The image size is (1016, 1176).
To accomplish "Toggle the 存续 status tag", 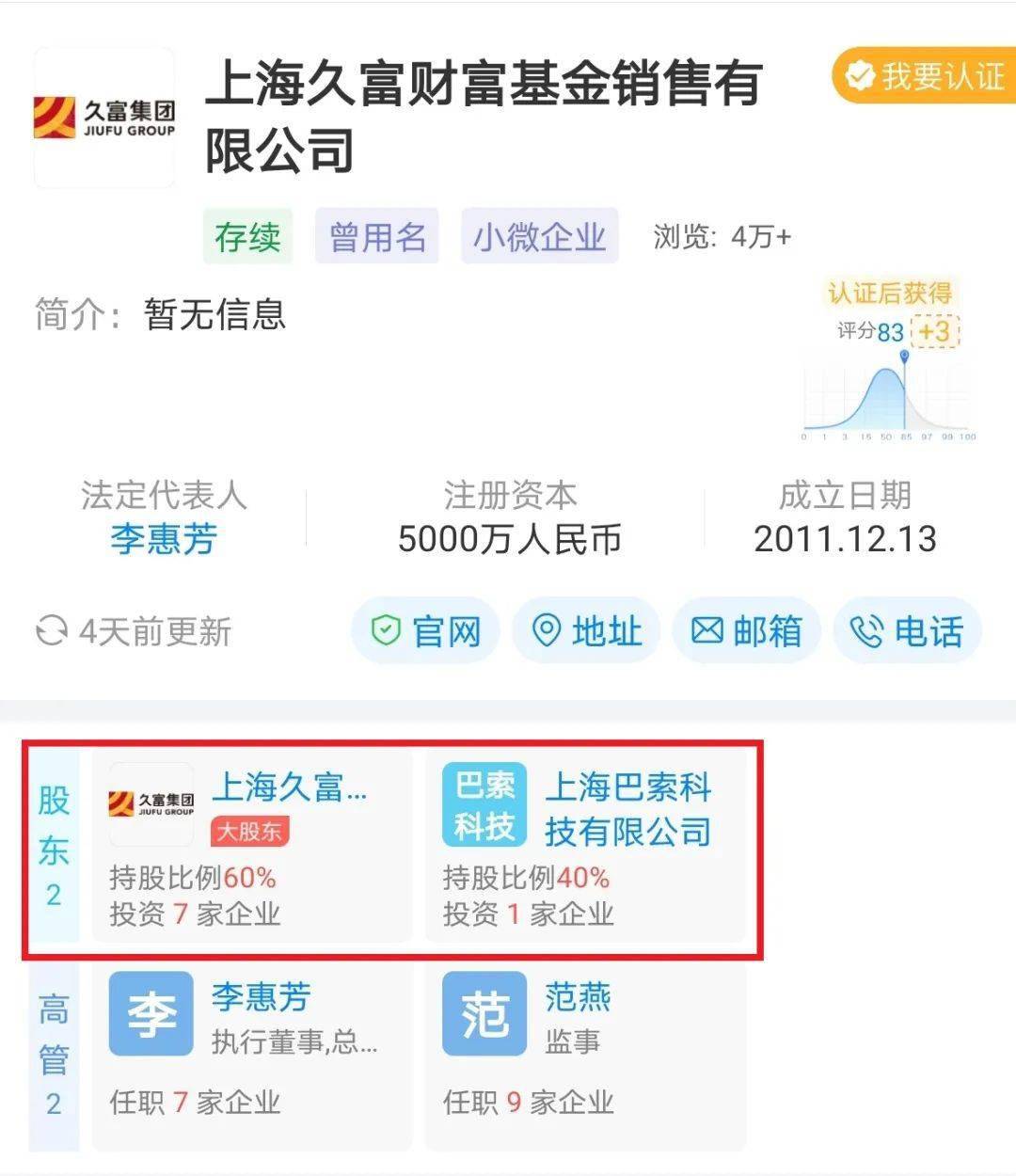I will (x=247, y=236).
